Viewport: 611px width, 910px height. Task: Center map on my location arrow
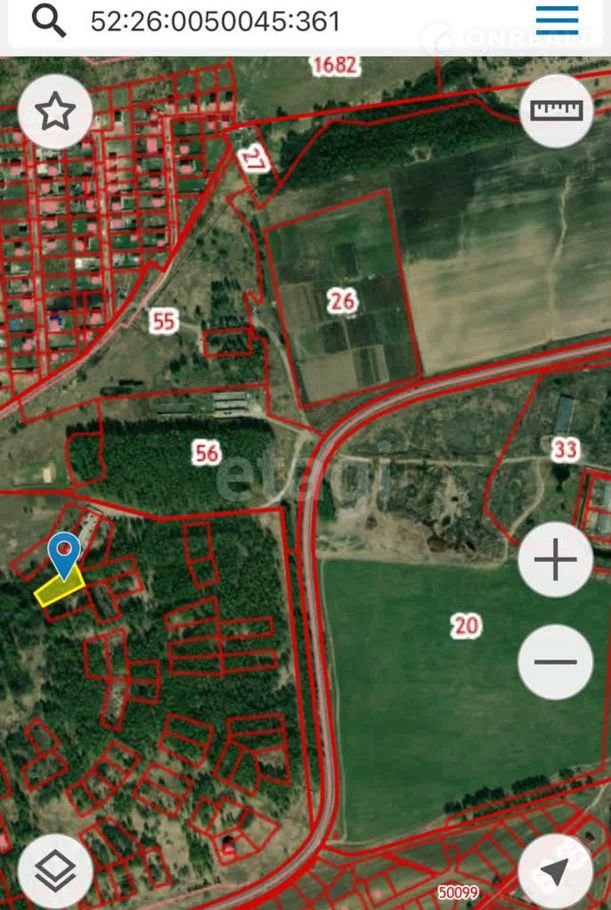pyautogui.click(x=556, y=872)
